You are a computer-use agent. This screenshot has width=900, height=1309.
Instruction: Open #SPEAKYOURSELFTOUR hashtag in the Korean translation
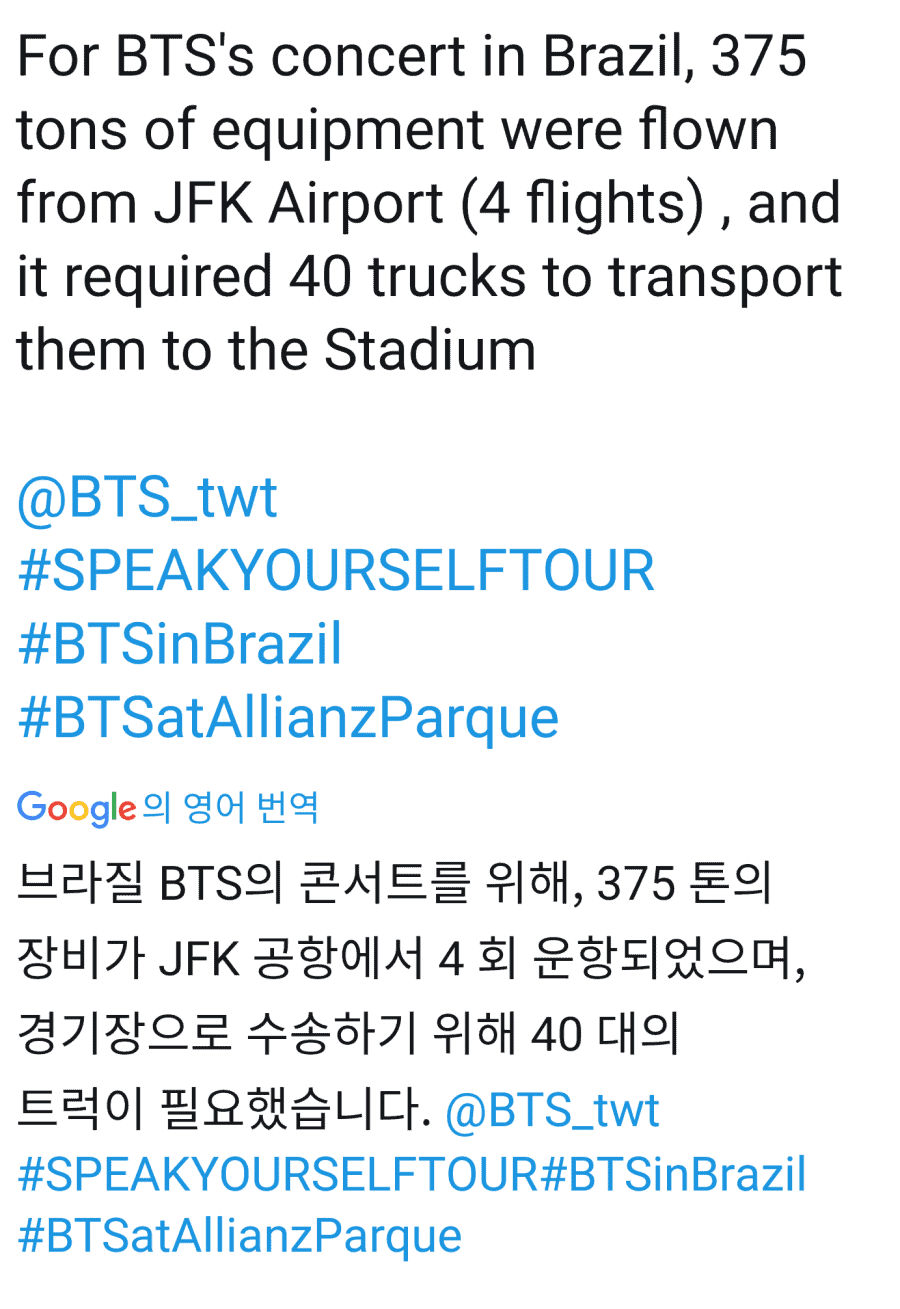point(278,1174)
